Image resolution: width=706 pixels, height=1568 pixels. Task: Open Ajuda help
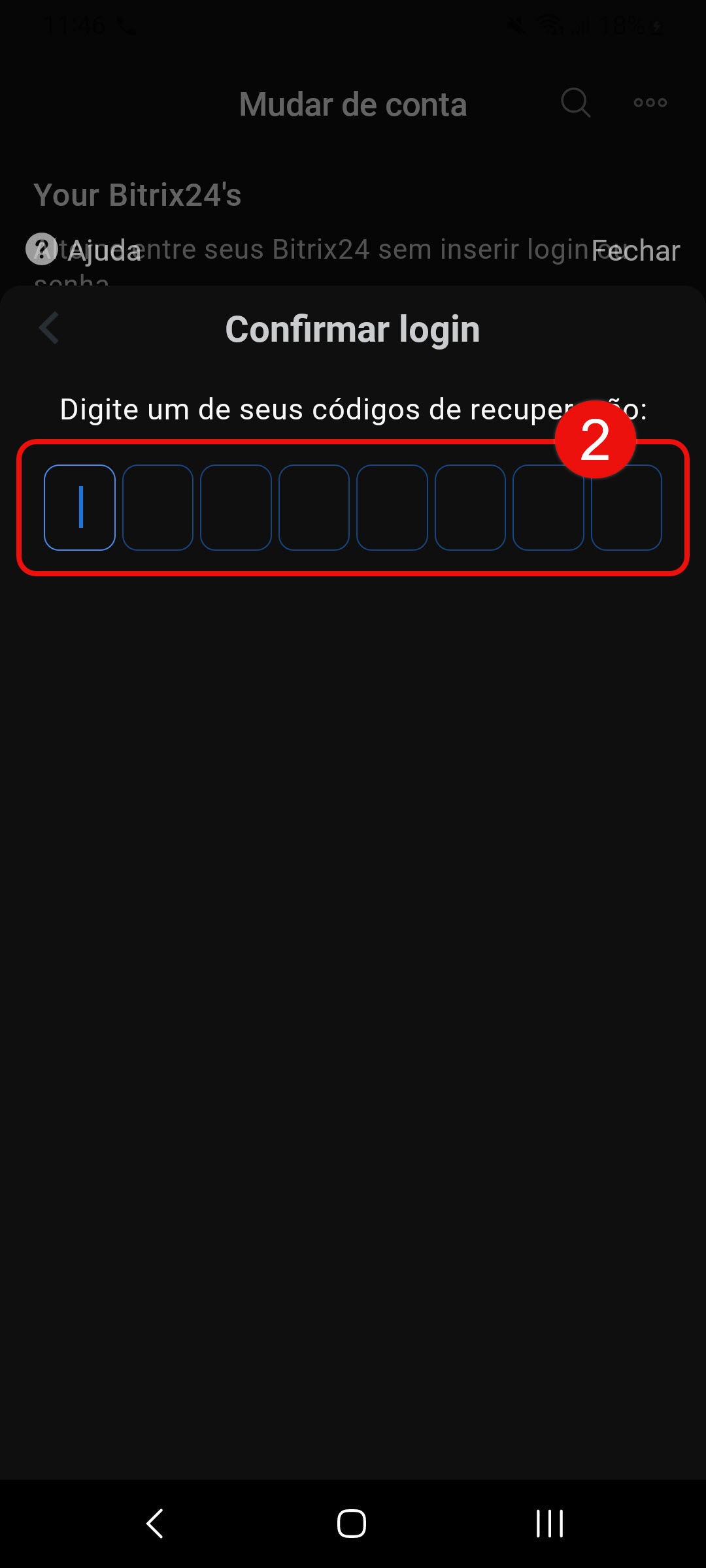(x=85, y=250)
